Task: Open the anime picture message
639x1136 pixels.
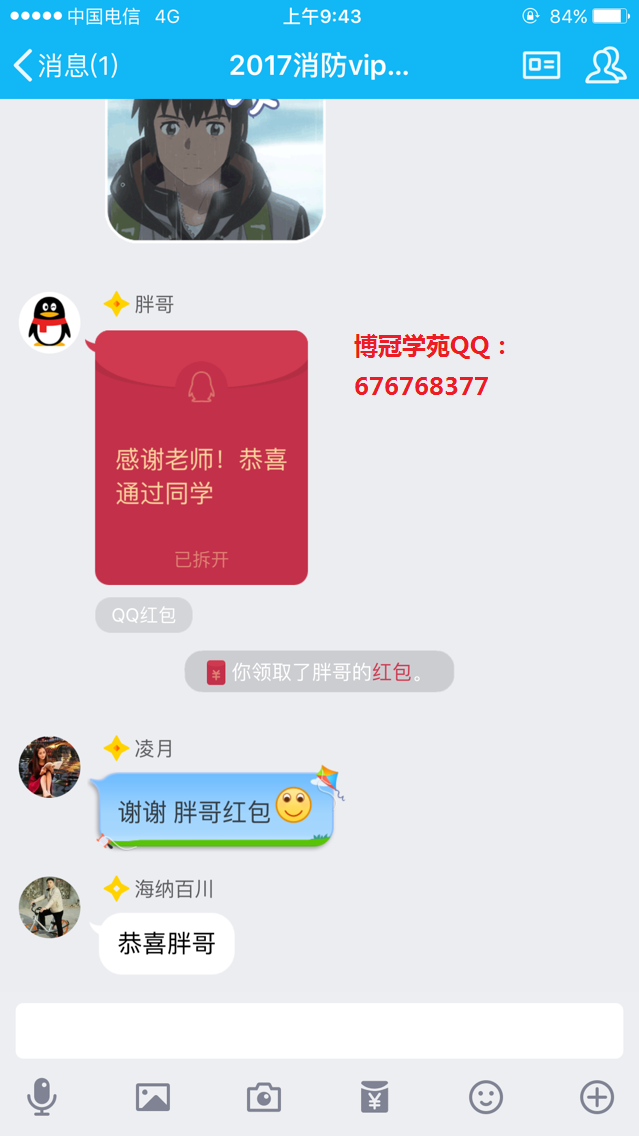Action: coord(215,168)
